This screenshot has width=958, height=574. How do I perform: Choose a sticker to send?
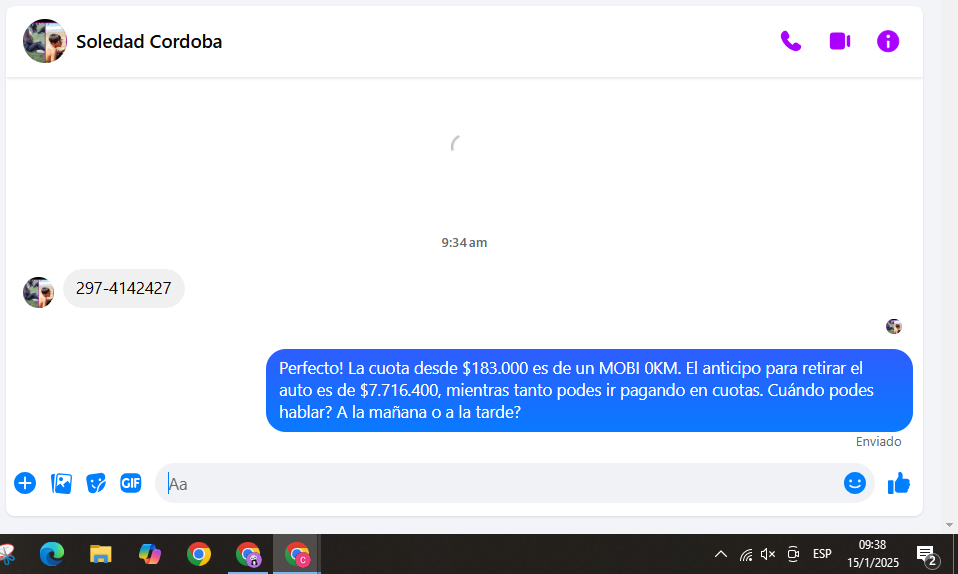pyautogui.click(x=96, y=483)
